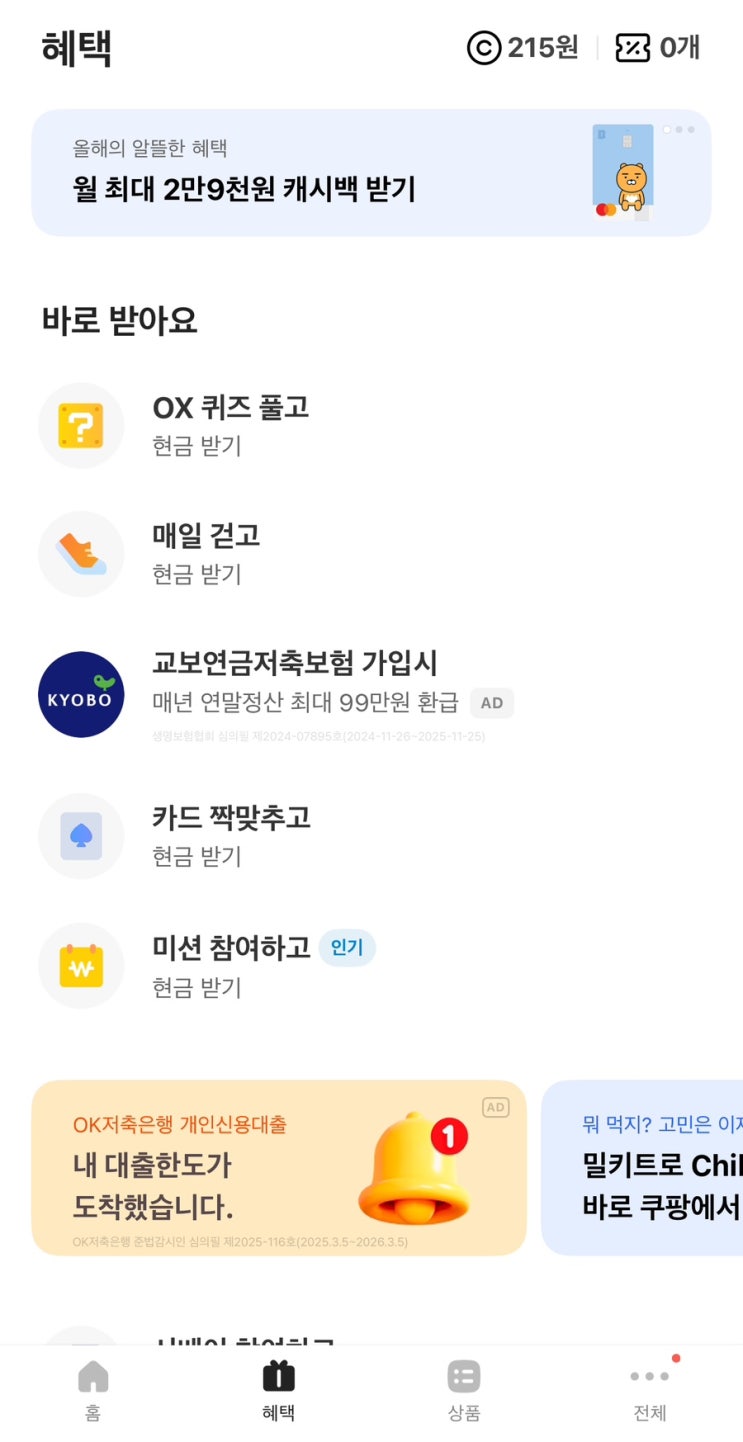Go to the 홈 tab

(x=93, y=1390)
